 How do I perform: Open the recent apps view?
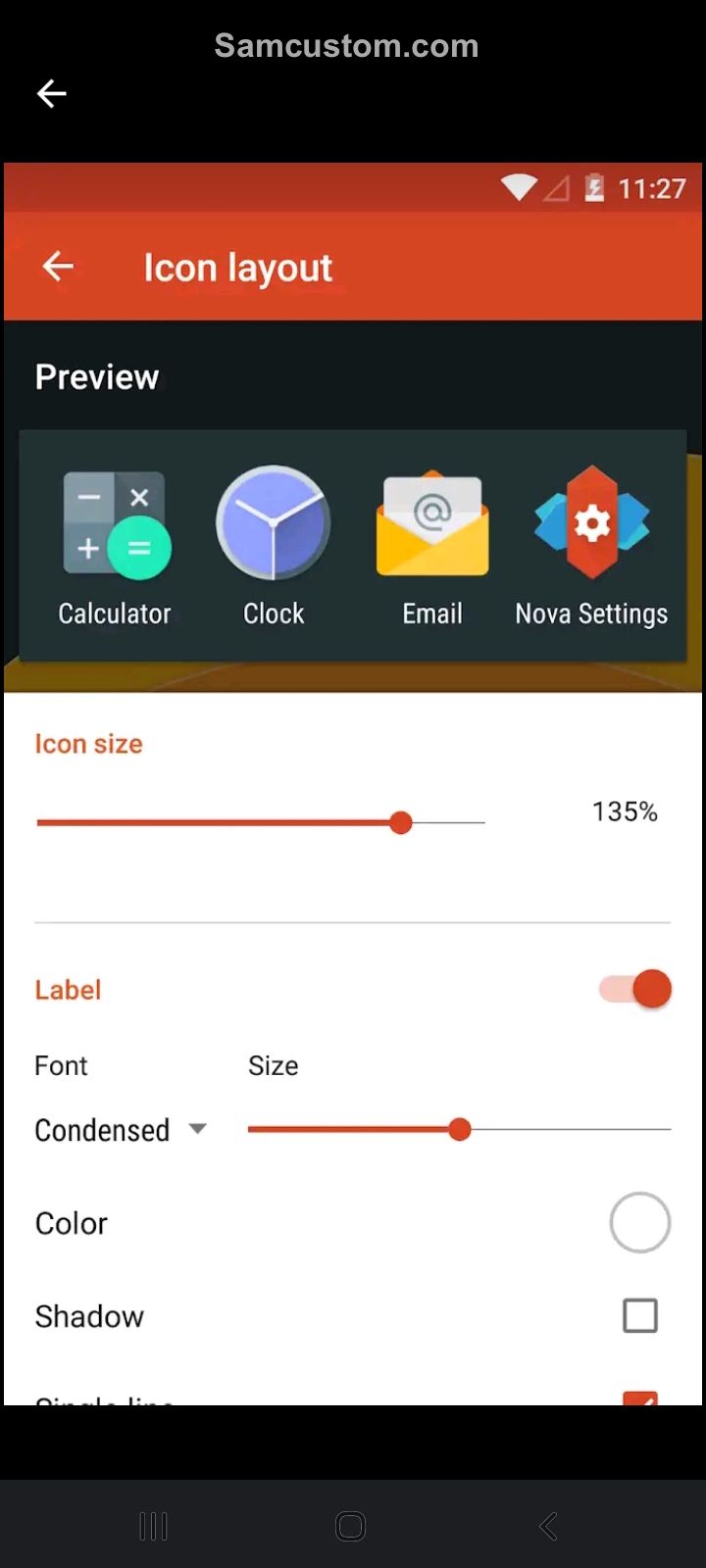pos(154,1526)
